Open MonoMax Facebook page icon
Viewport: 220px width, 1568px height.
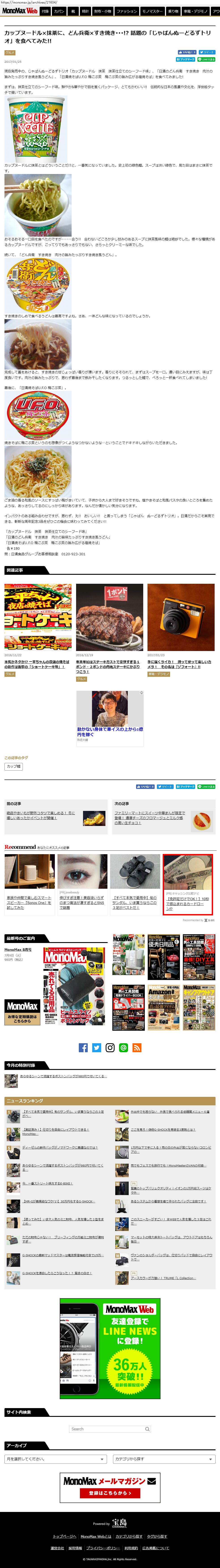pos(83,1047)
